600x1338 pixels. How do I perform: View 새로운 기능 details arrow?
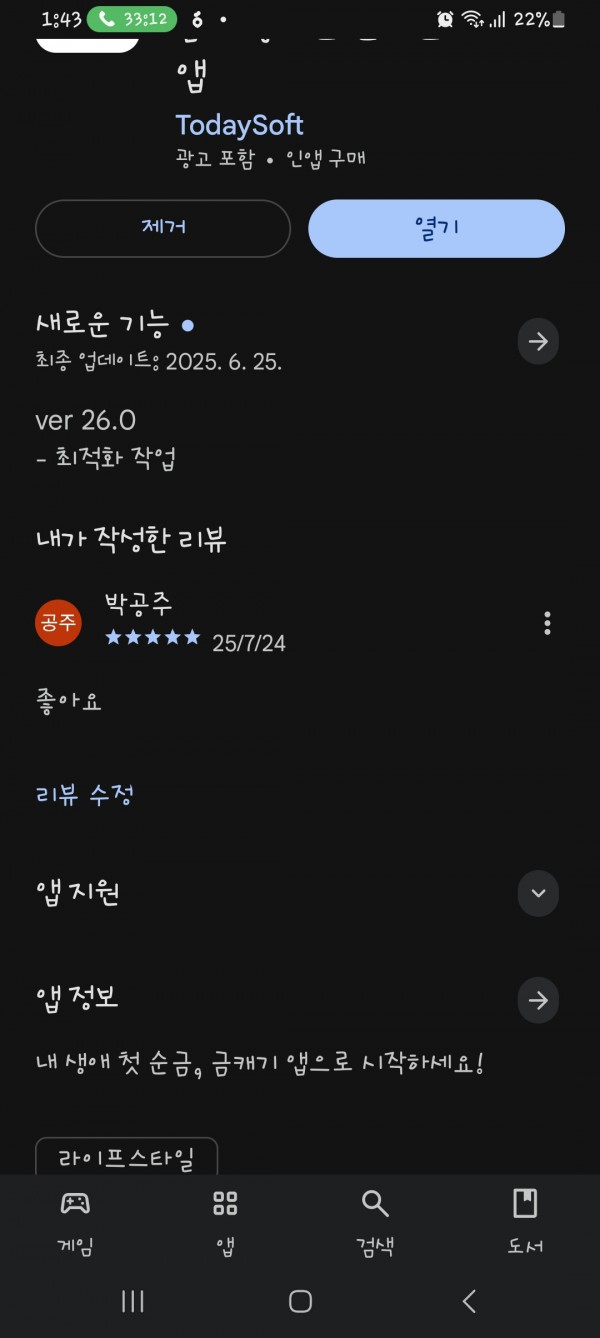(538, 342)
